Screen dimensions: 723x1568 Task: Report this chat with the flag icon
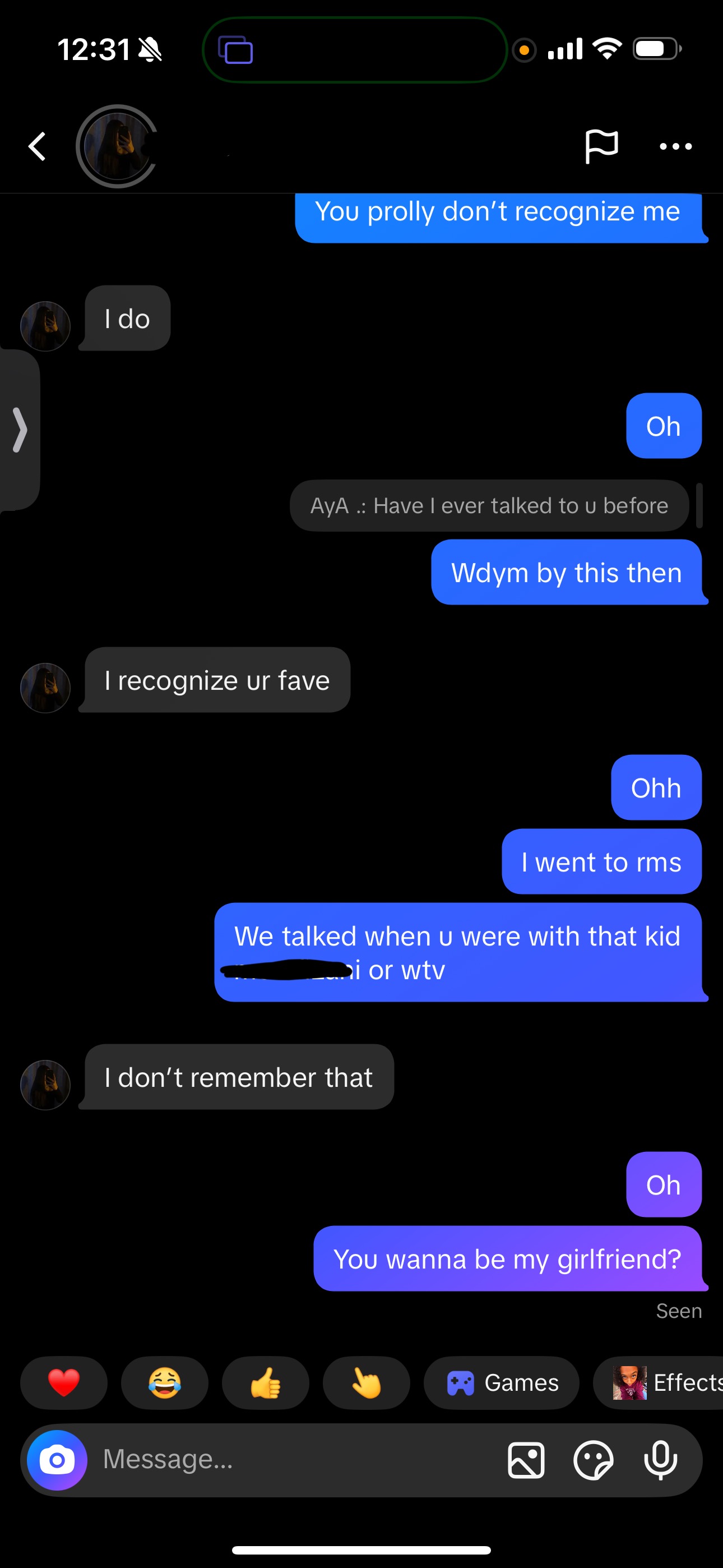click(x=601, y=147)
